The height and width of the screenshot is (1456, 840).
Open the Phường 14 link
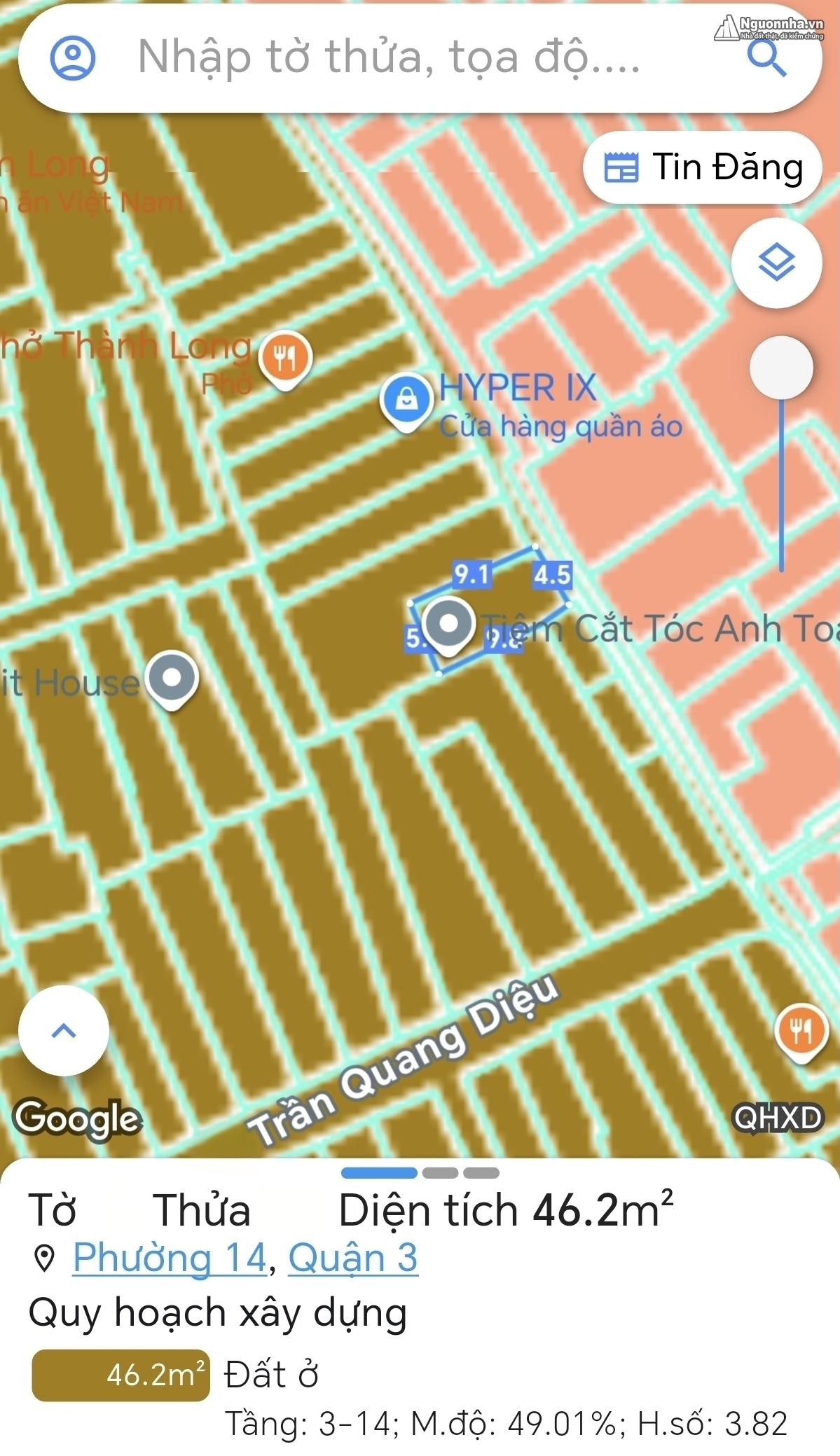170,1257
